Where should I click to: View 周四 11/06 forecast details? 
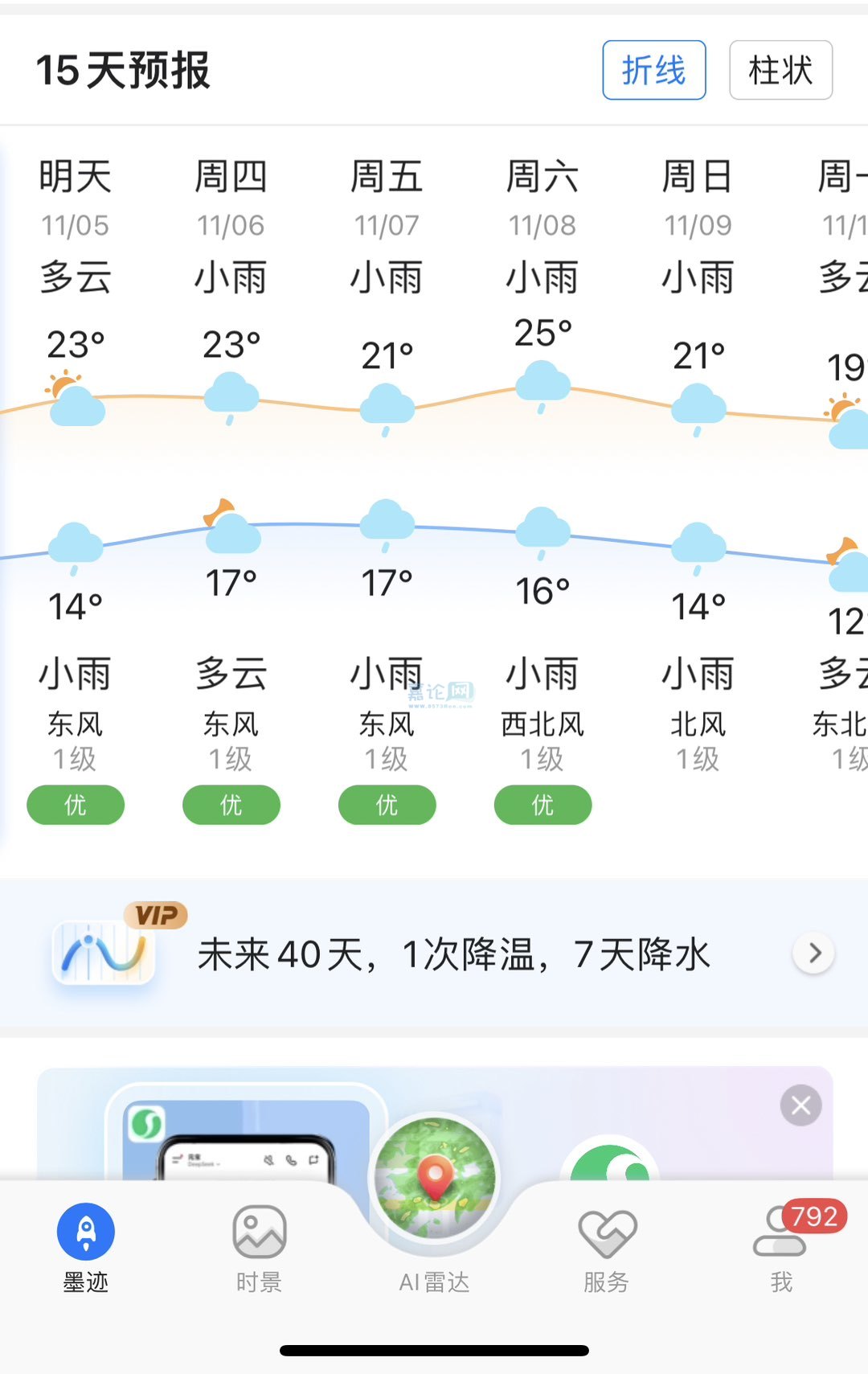pyautogui.click(x=231, y=199)
